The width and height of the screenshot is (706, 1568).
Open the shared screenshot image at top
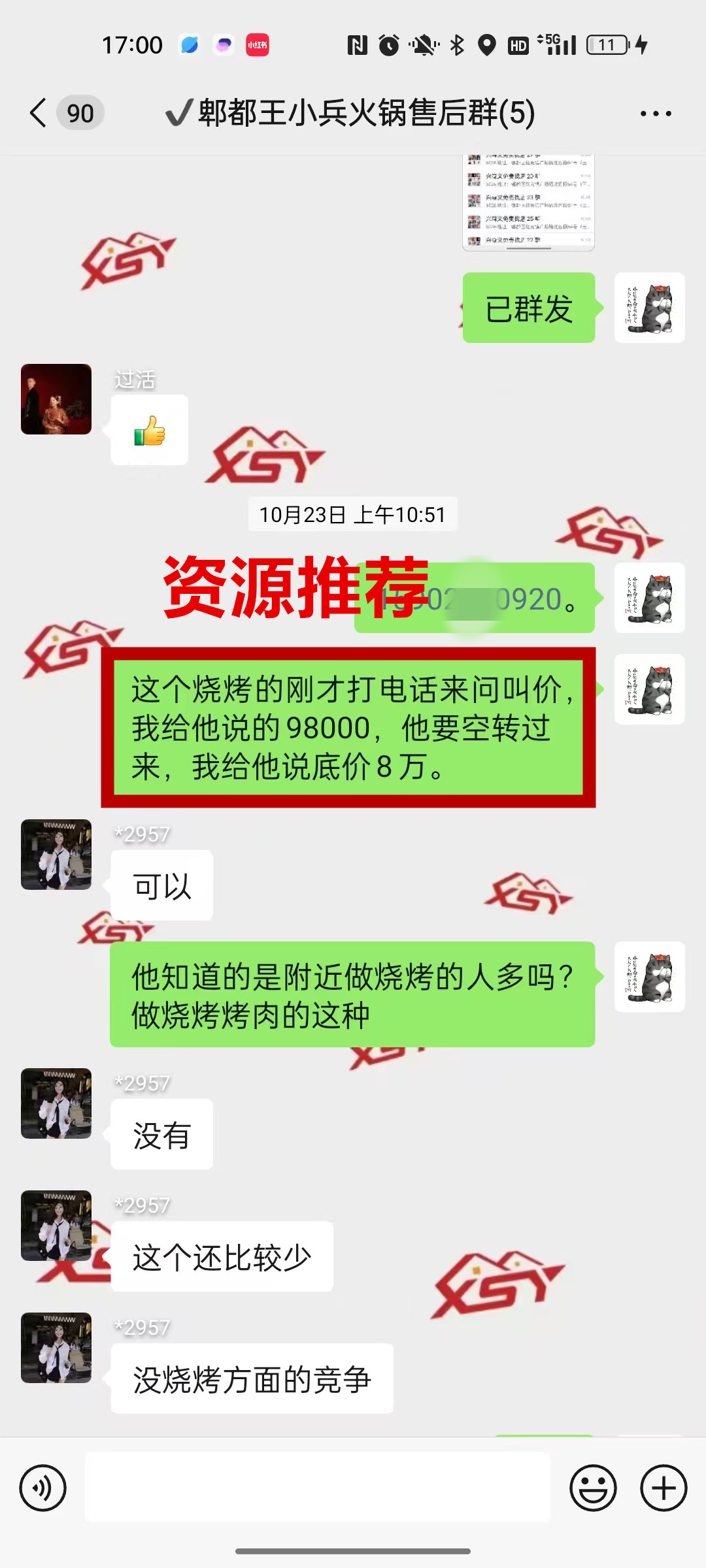[528, 203]
